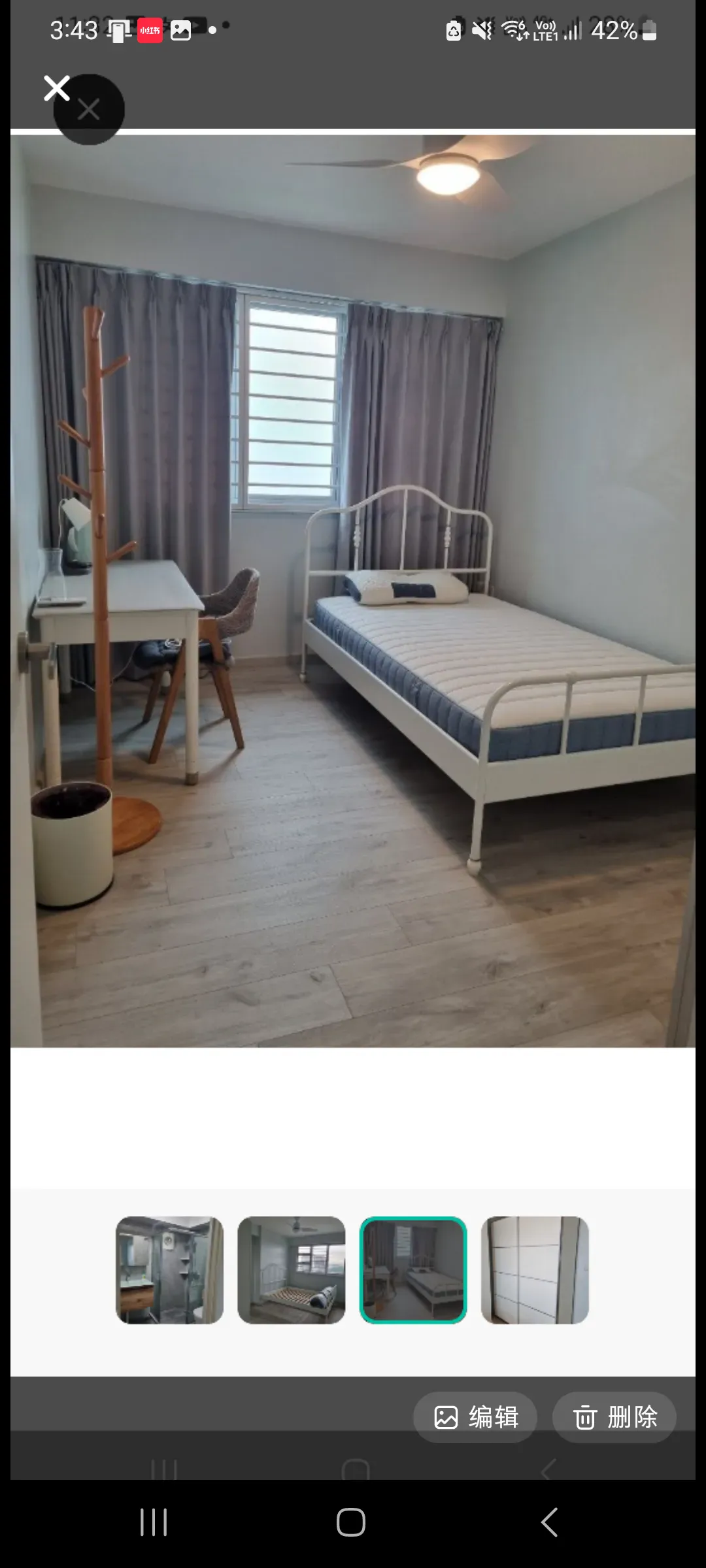Go back using the system back button
The height and width of the screenshot is (1568, 706).
[x=549, y=1522]
